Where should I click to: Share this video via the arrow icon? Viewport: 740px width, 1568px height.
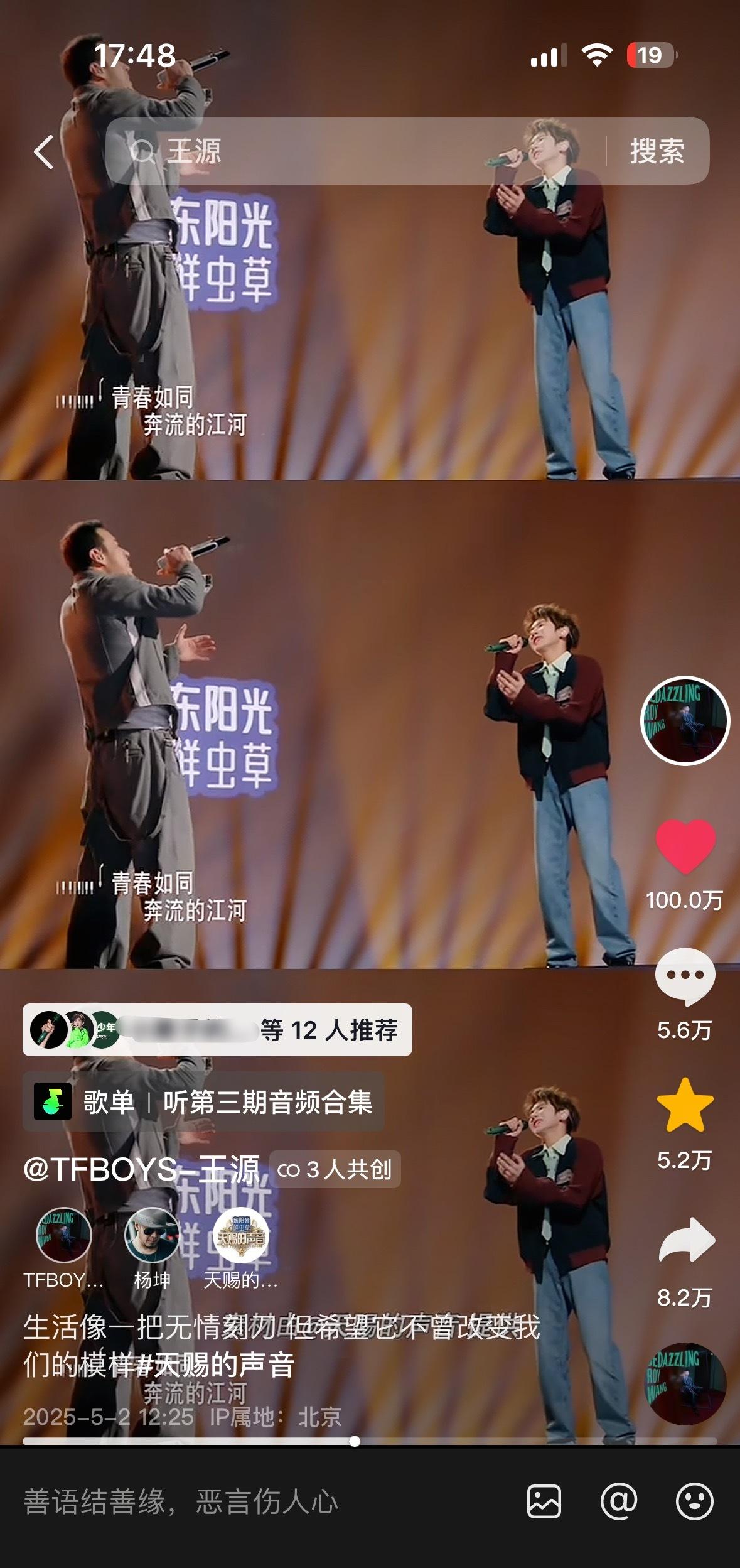coord(686,1240)
